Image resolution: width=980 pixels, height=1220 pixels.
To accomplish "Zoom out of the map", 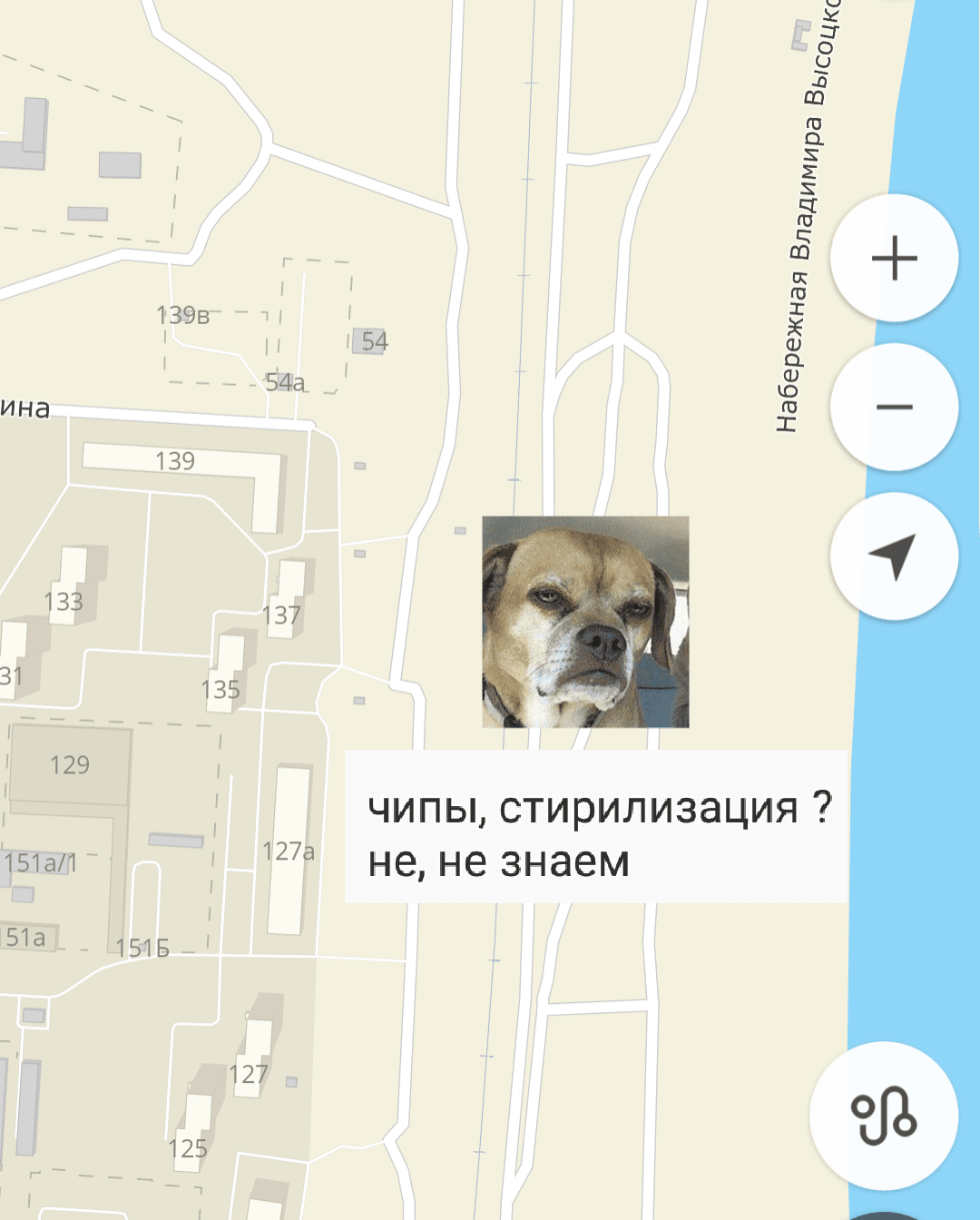I will pyautogui.click(x=894, y=407).
